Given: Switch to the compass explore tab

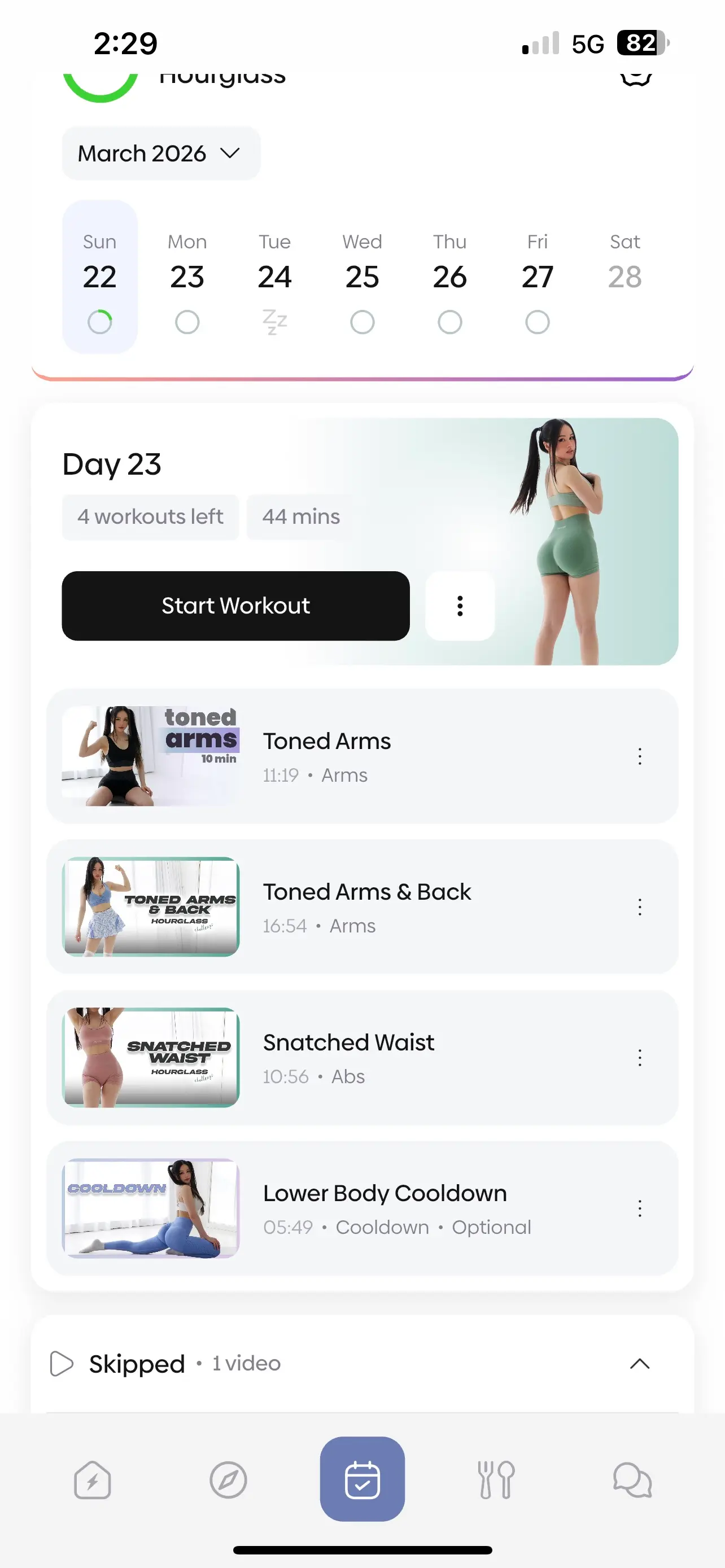Looking at the screenshot, I should click(x=228, y=1479).
